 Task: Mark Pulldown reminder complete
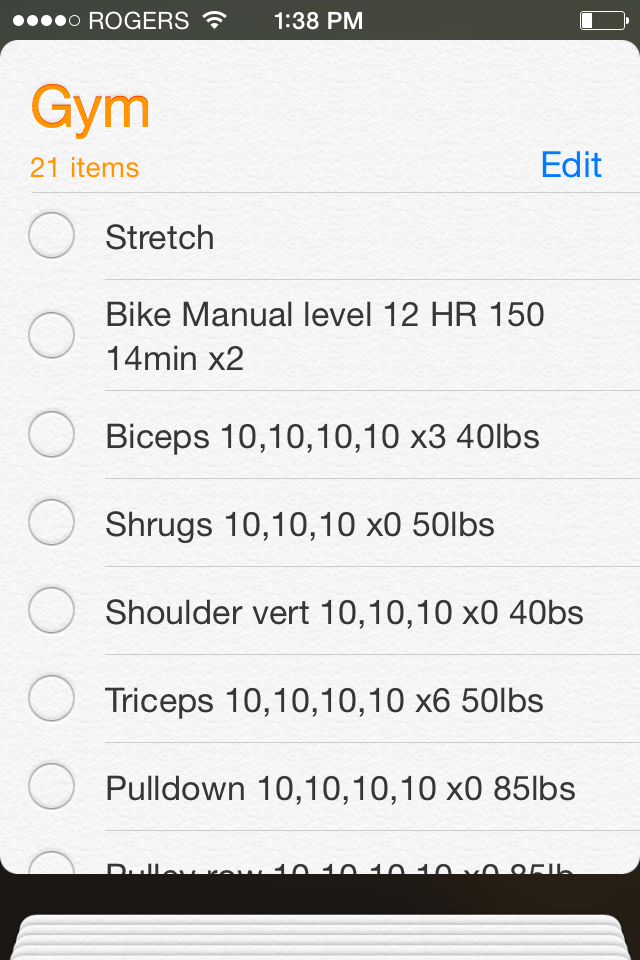pos(51,787)
